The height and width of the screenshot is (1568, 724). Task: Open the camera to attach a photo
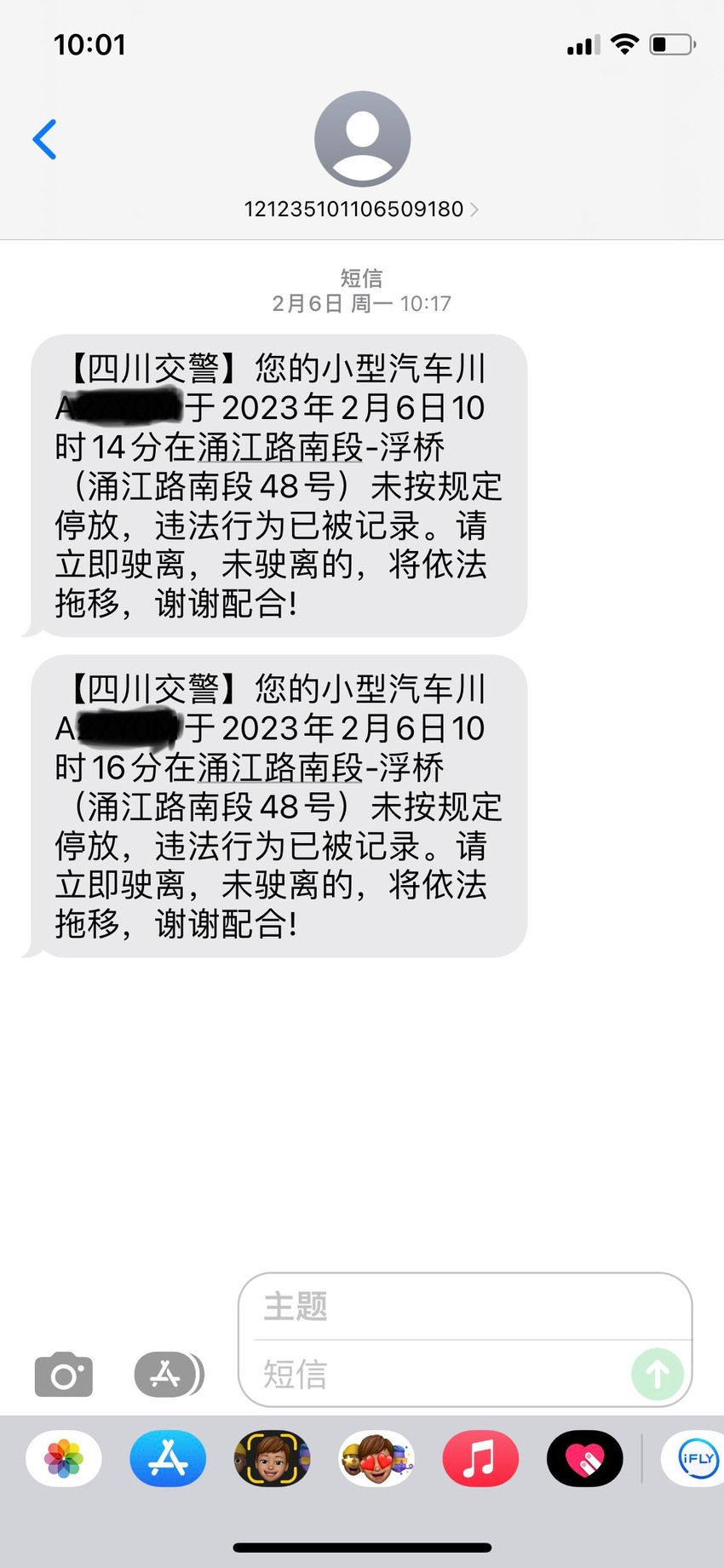coord(64,1374)
